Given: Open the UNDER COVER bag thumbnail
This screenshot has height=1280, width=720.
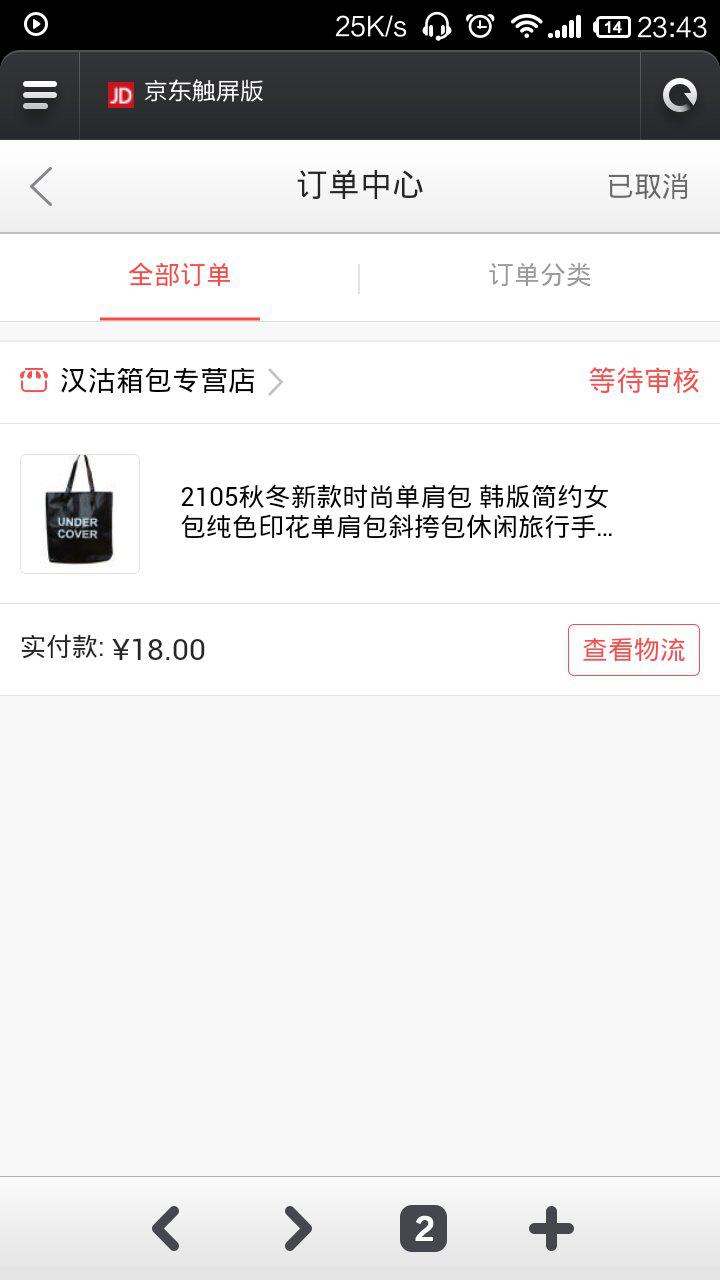Looking at the screenshot, I should 80,513.
